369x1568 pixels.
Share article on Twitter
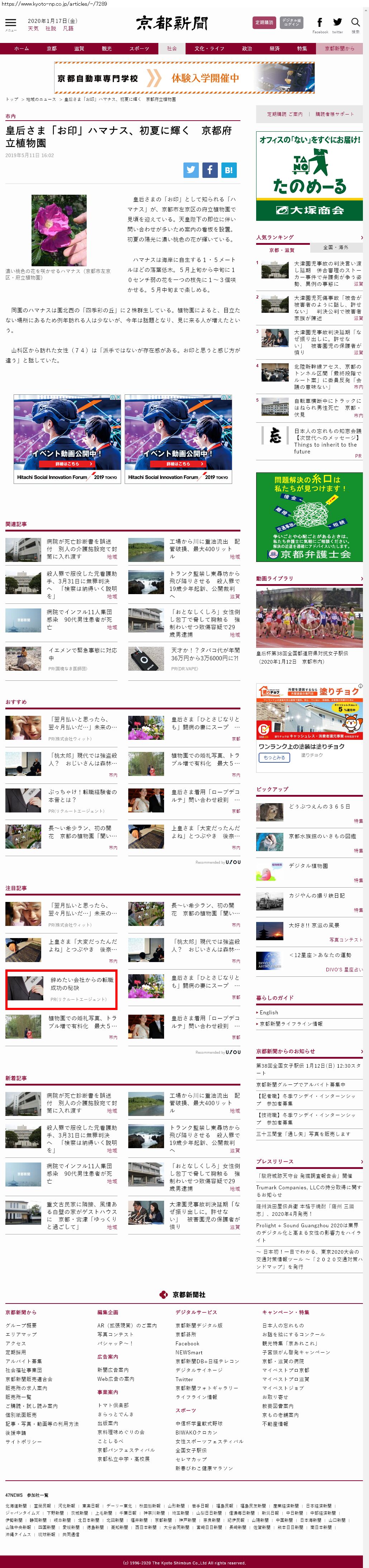coord(191,170)
